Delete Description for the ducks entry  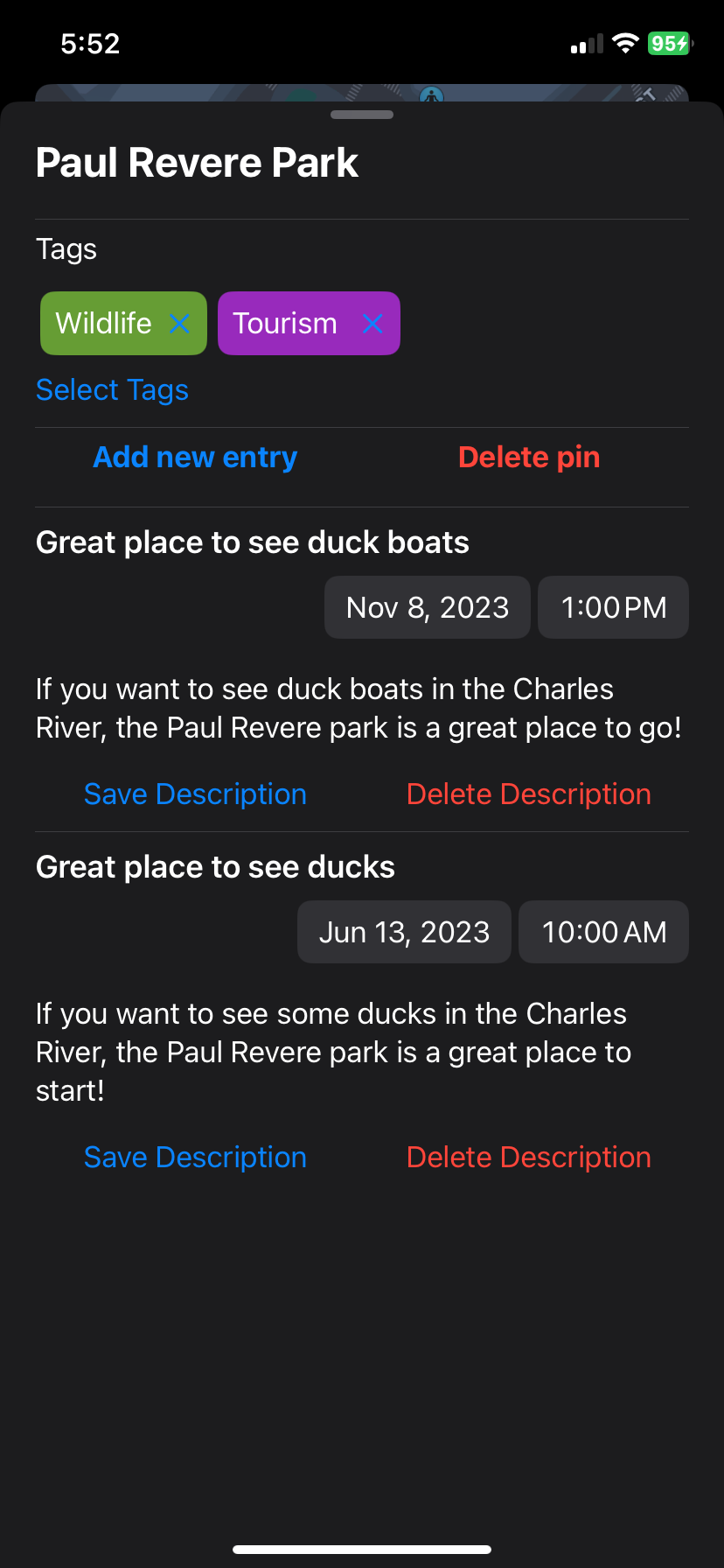[529, 1158]
